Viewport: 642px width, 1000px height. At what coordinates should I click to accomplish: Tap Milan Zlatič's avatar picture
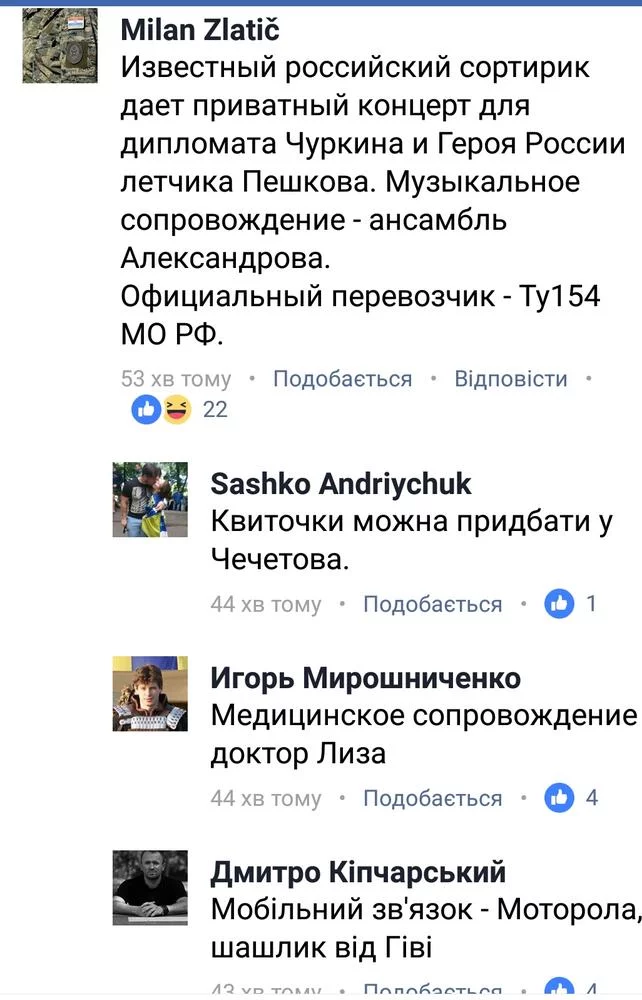60,45
